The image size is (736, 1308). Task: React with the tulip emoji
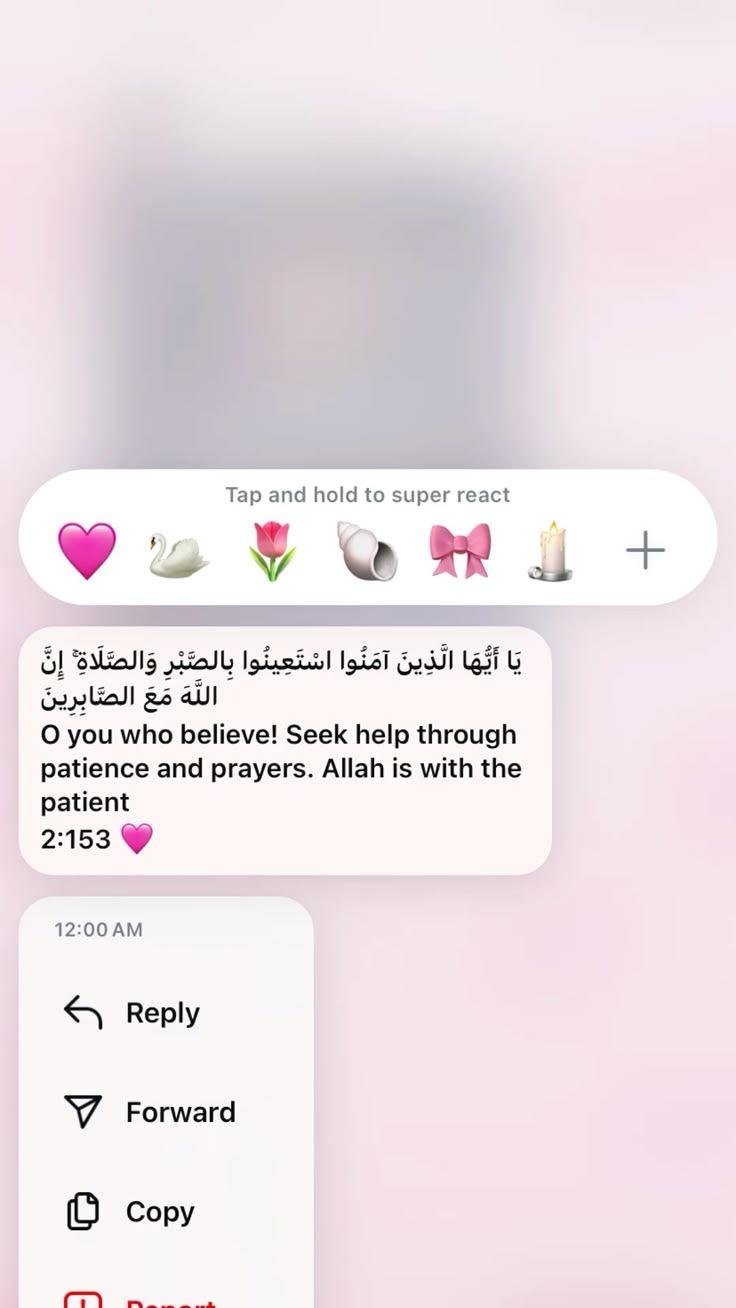click(x=272, y=551)
